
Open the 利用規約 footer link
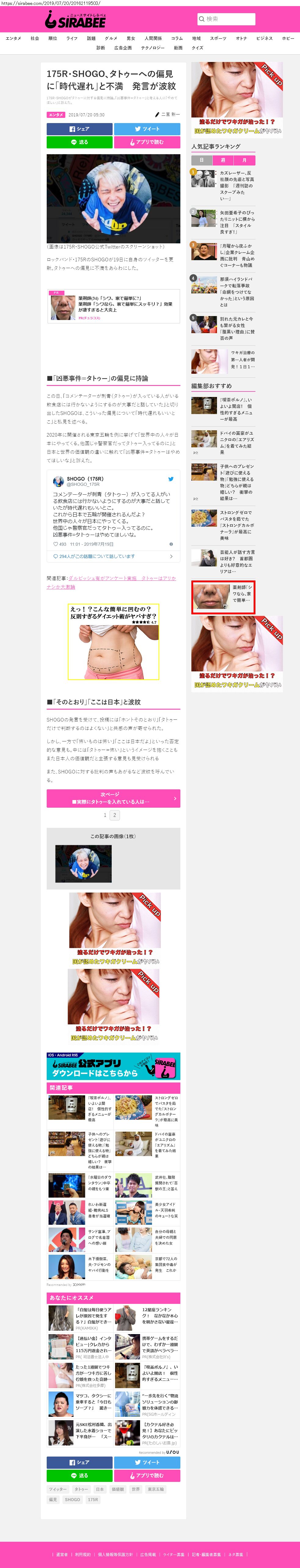click(x=82, y=1554)
